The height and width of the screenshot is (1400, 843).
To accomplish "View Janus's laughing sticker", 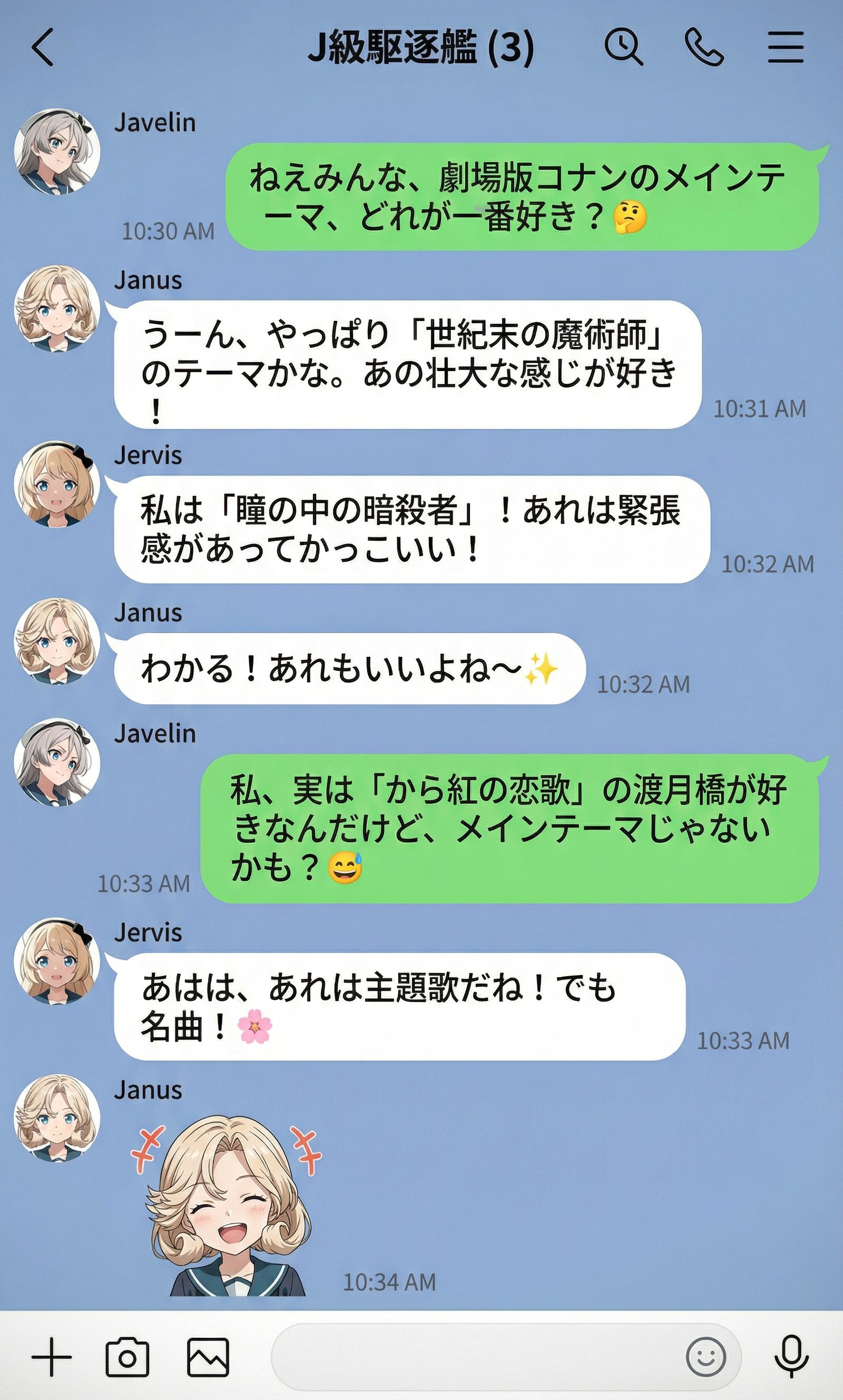I will [227, 1204].
